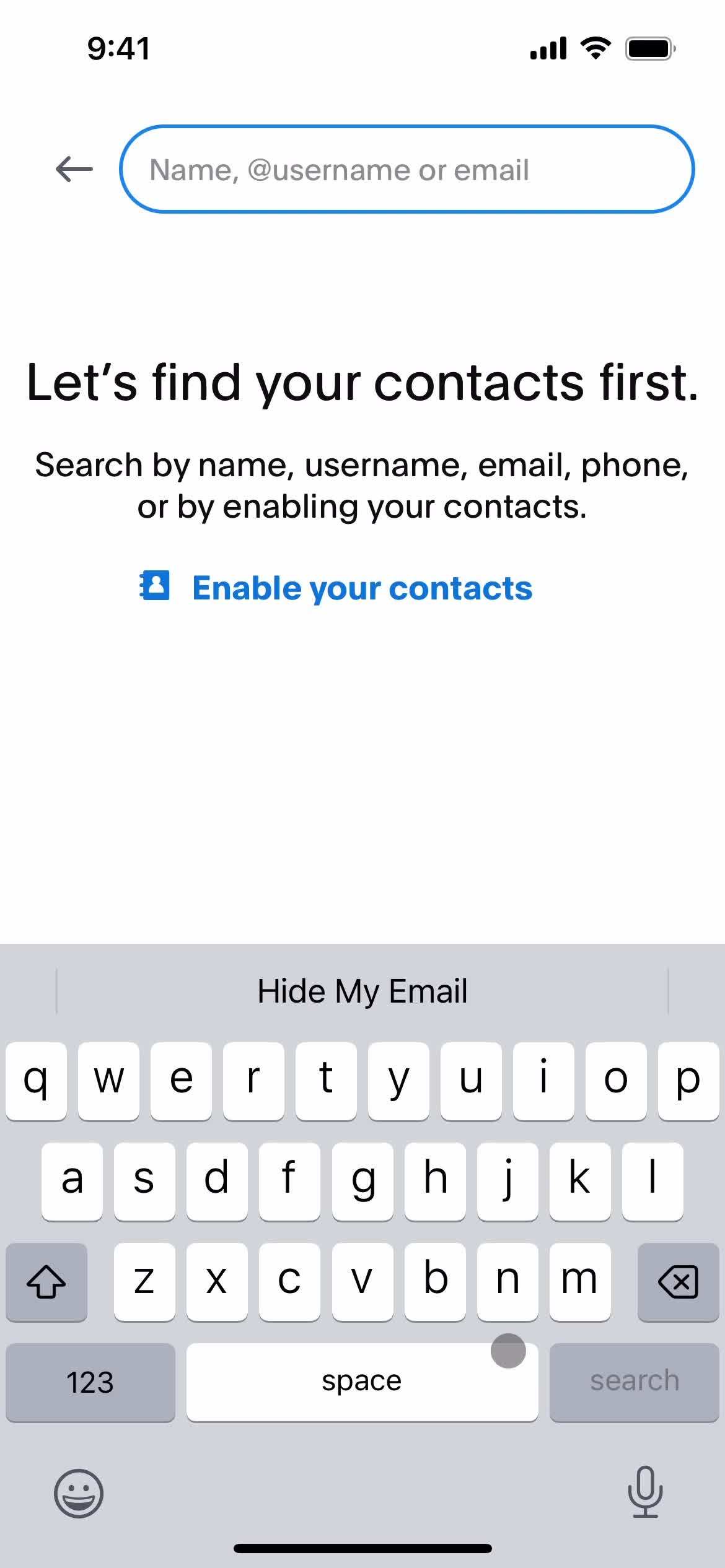Tap the back arrow to go back

[x=72, y=169]
